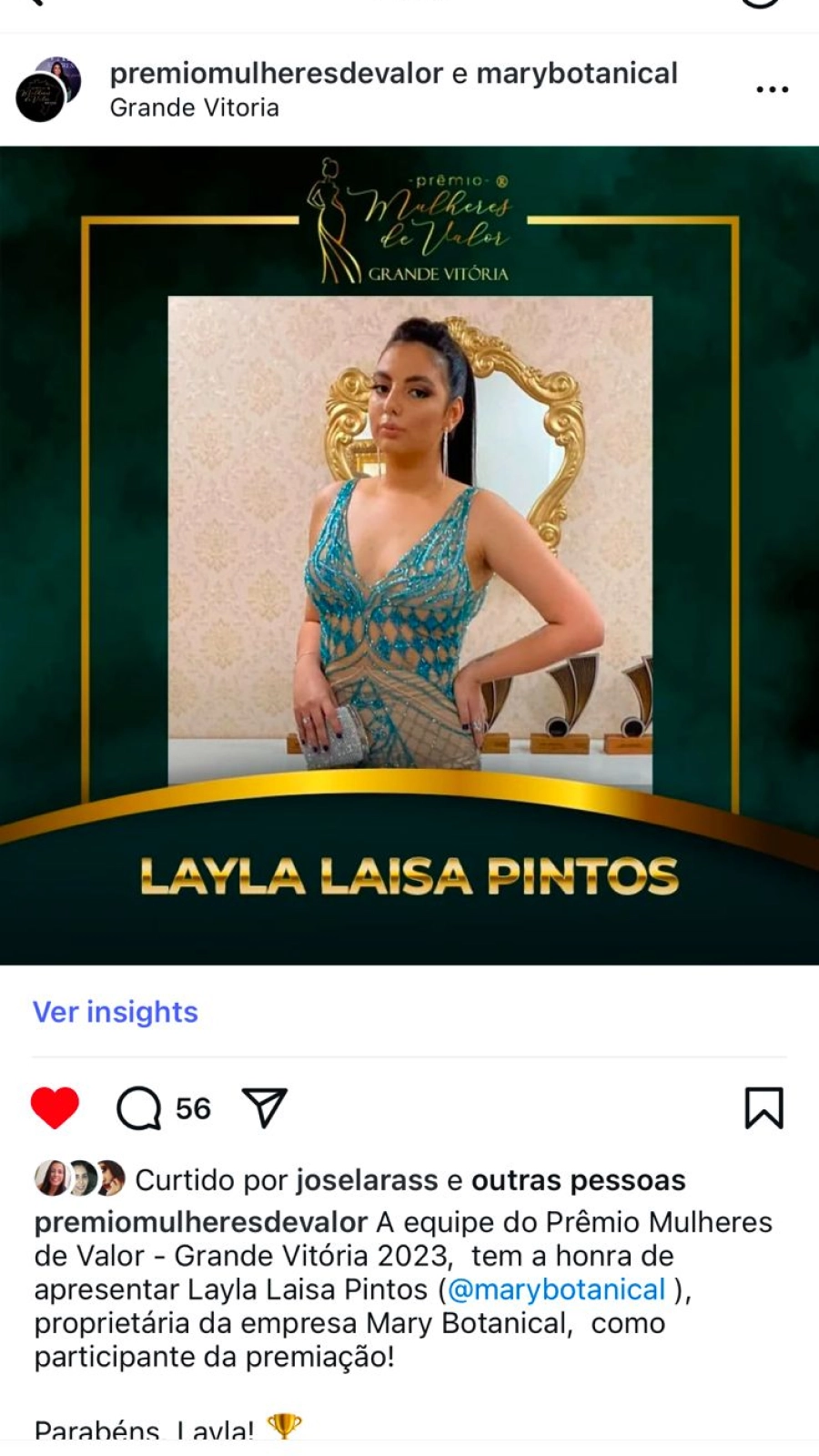819x1456 pixels.
Task: Tap Ver insights link
Action: point(116,1012)
